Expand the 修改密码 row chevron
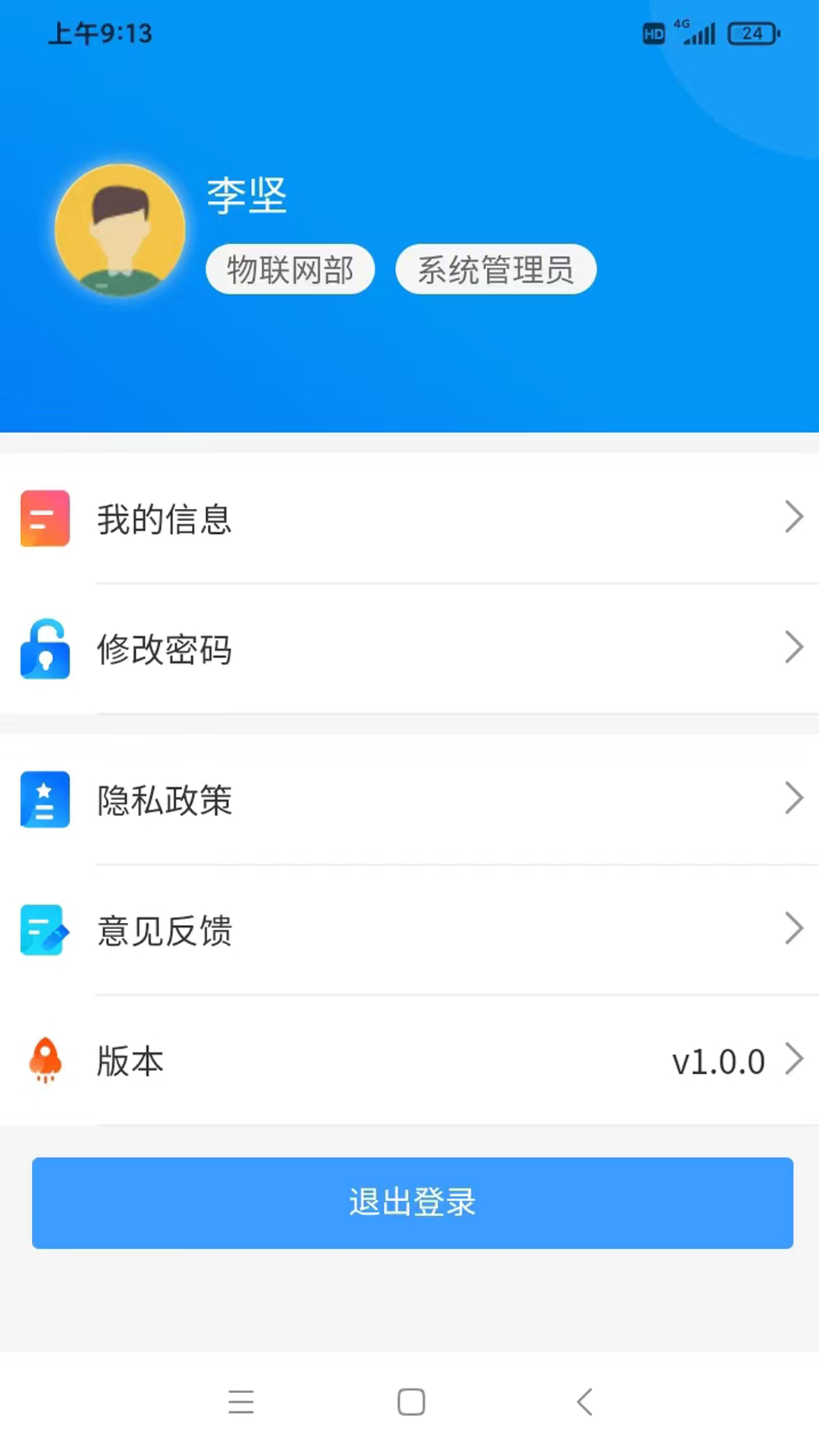 pyautogui.click(x=794, y=647)
